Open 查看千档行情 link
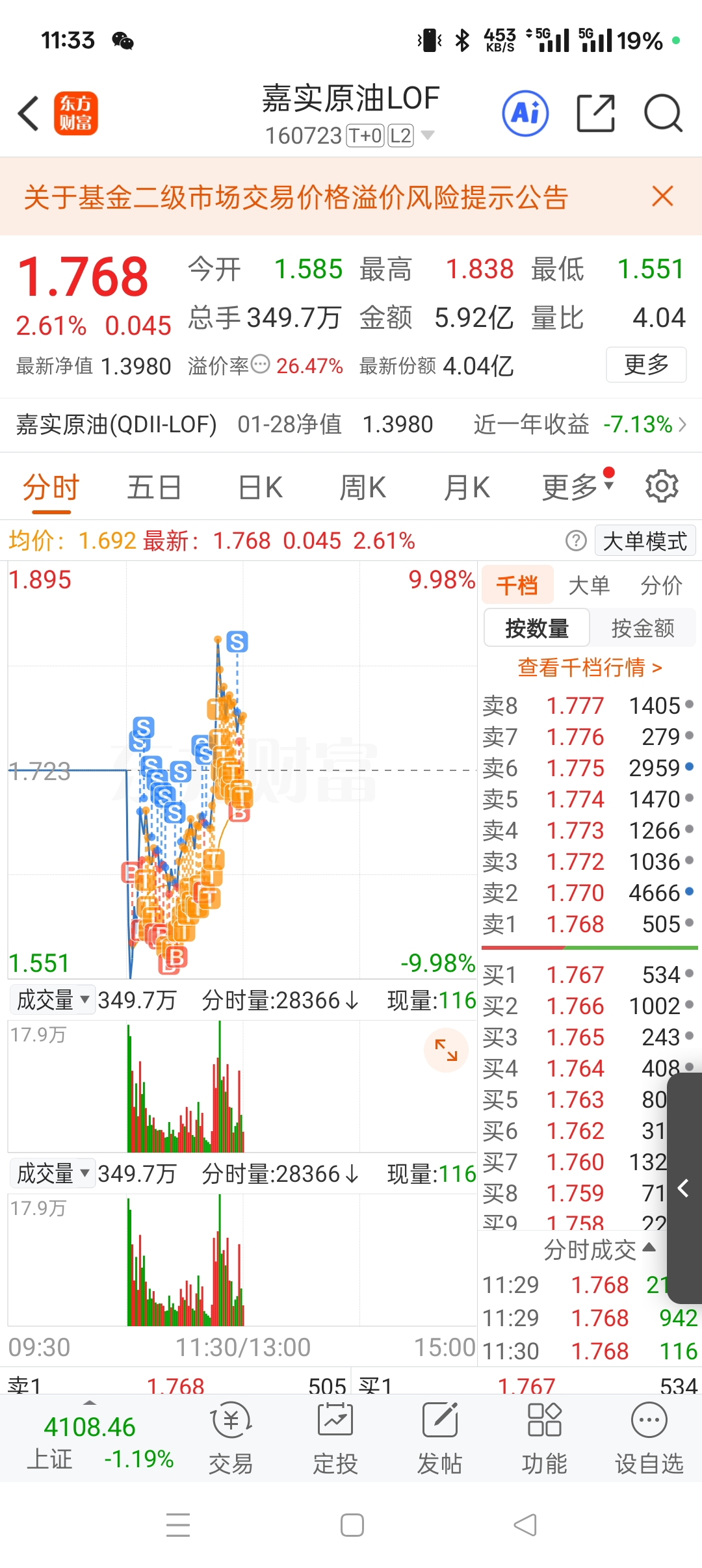The height and width of the screenshot is (1568, 702). tap(590, 668)
